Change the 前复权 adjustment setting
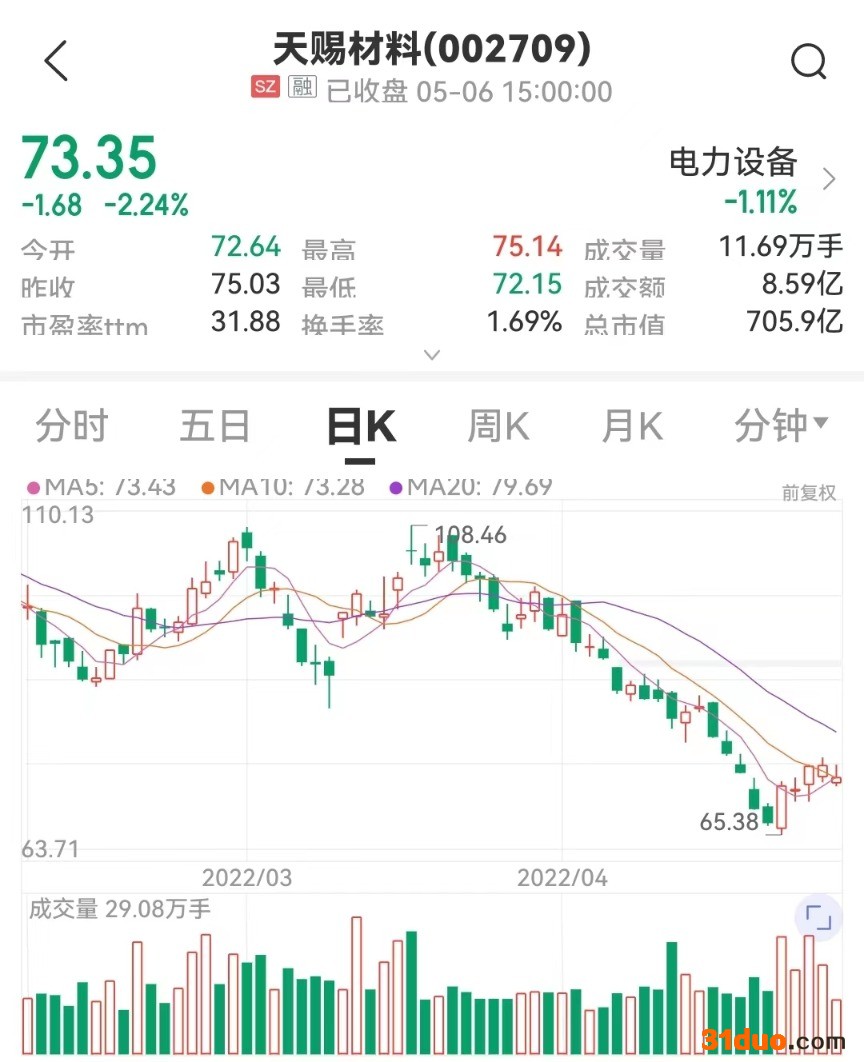Viewport: 864px width, 1062px height. pyautogui.click(x=808, y=492)
